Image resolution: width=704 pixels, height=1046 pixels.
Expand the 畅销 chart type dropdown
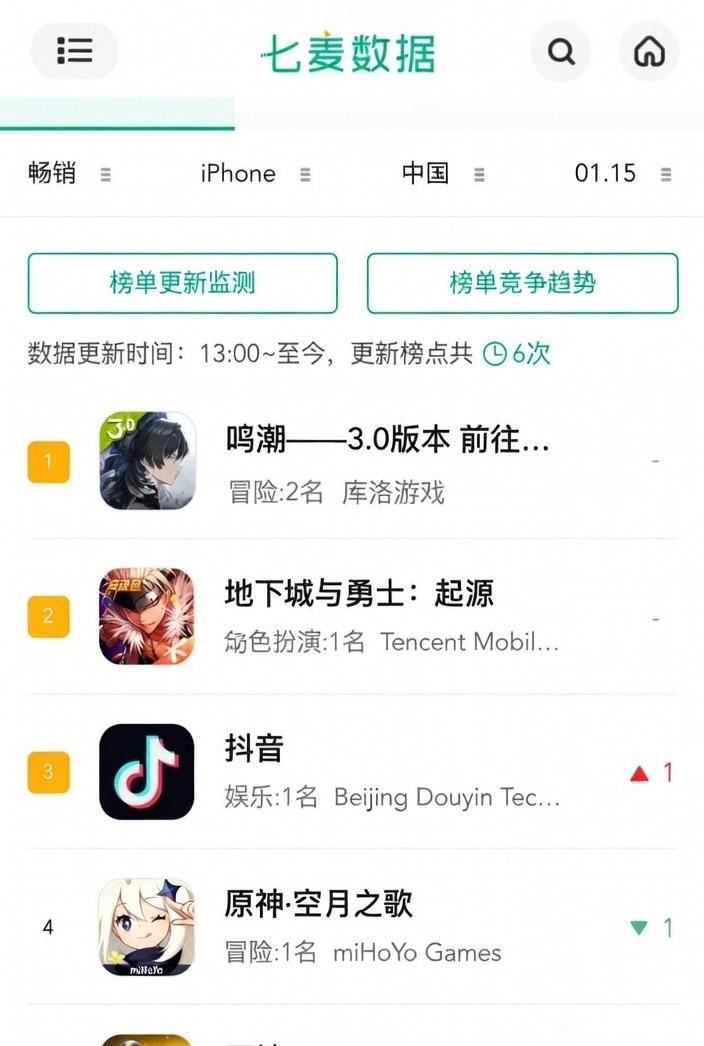(69, 173)
